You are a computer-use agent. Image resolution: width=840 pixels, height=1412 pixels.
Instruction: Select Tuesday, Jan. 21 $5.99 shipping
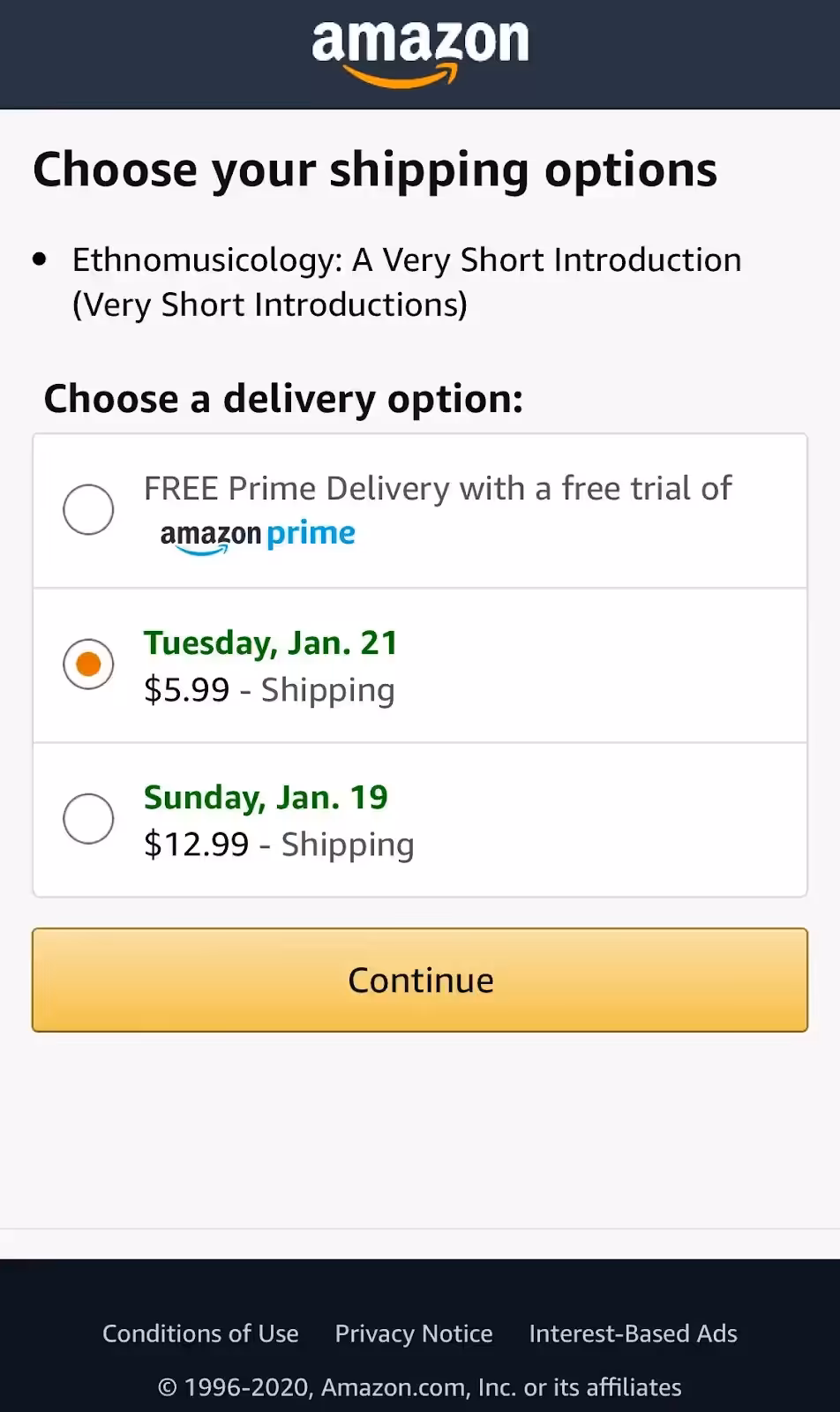(x=88, y=665)
